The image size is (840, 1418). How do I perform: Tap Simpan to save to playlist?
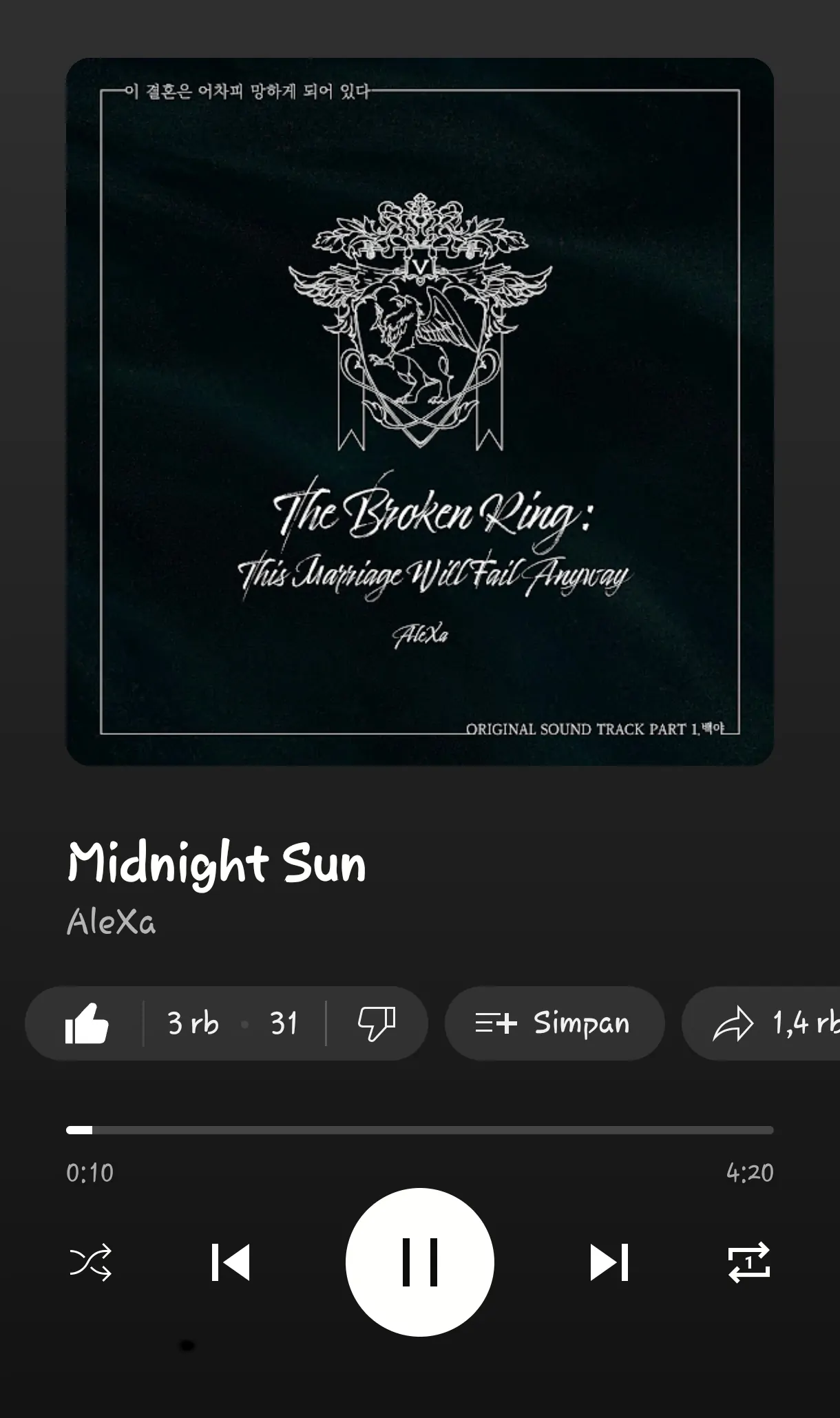(554, 1023)
